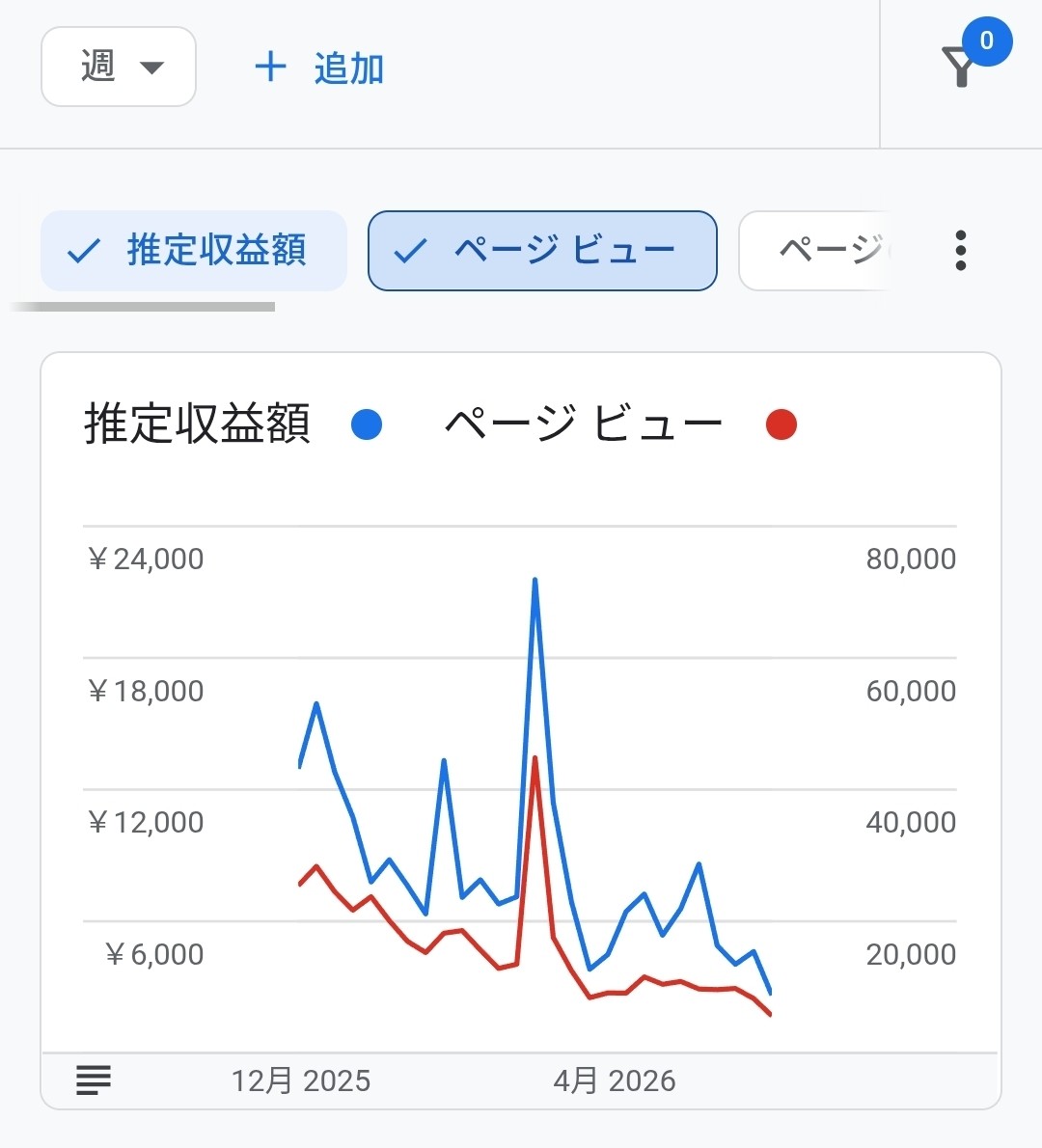This screenshot has height=1148, width=1042.
Task: Open the 週 period dropdown
Action: pos(119,67)
